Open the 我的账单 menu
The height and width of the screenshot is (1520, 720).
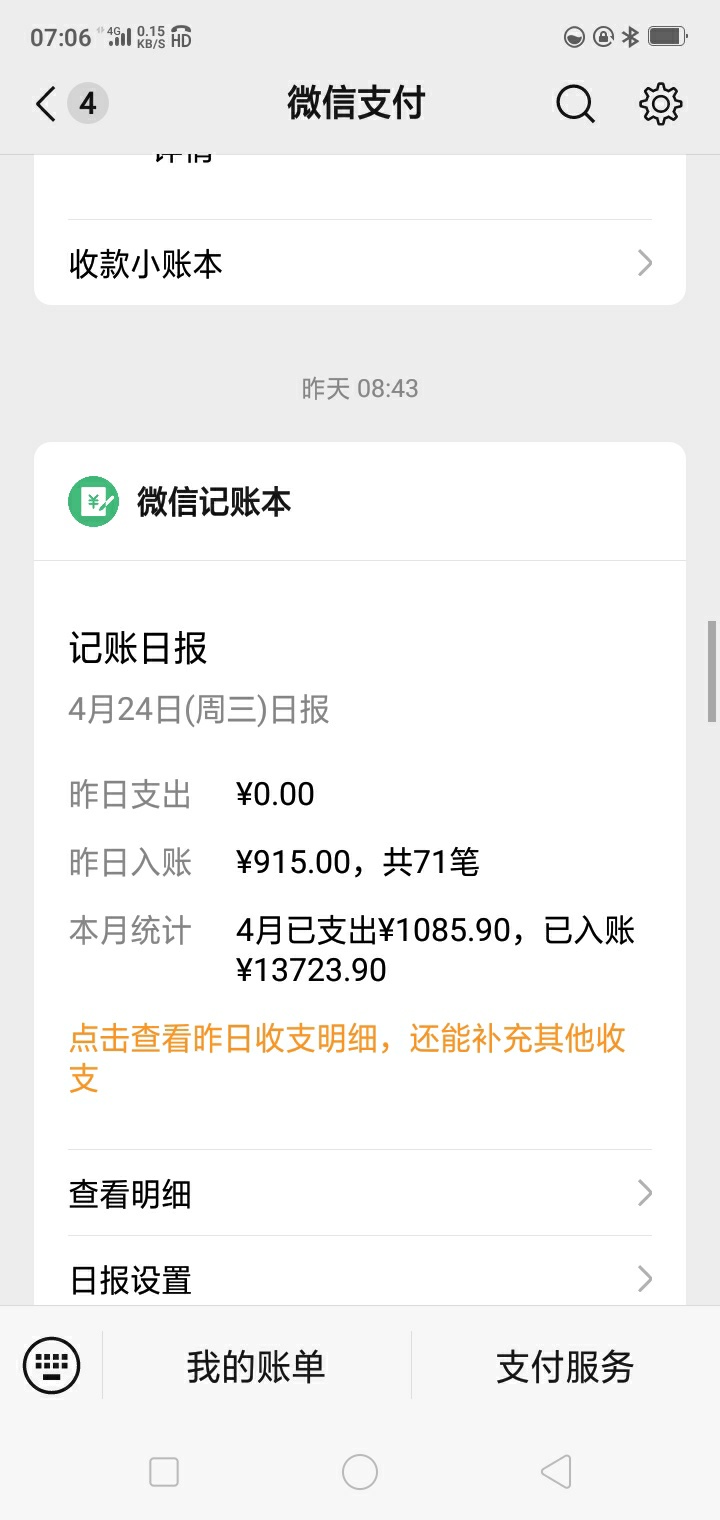tap(256, 1366)
